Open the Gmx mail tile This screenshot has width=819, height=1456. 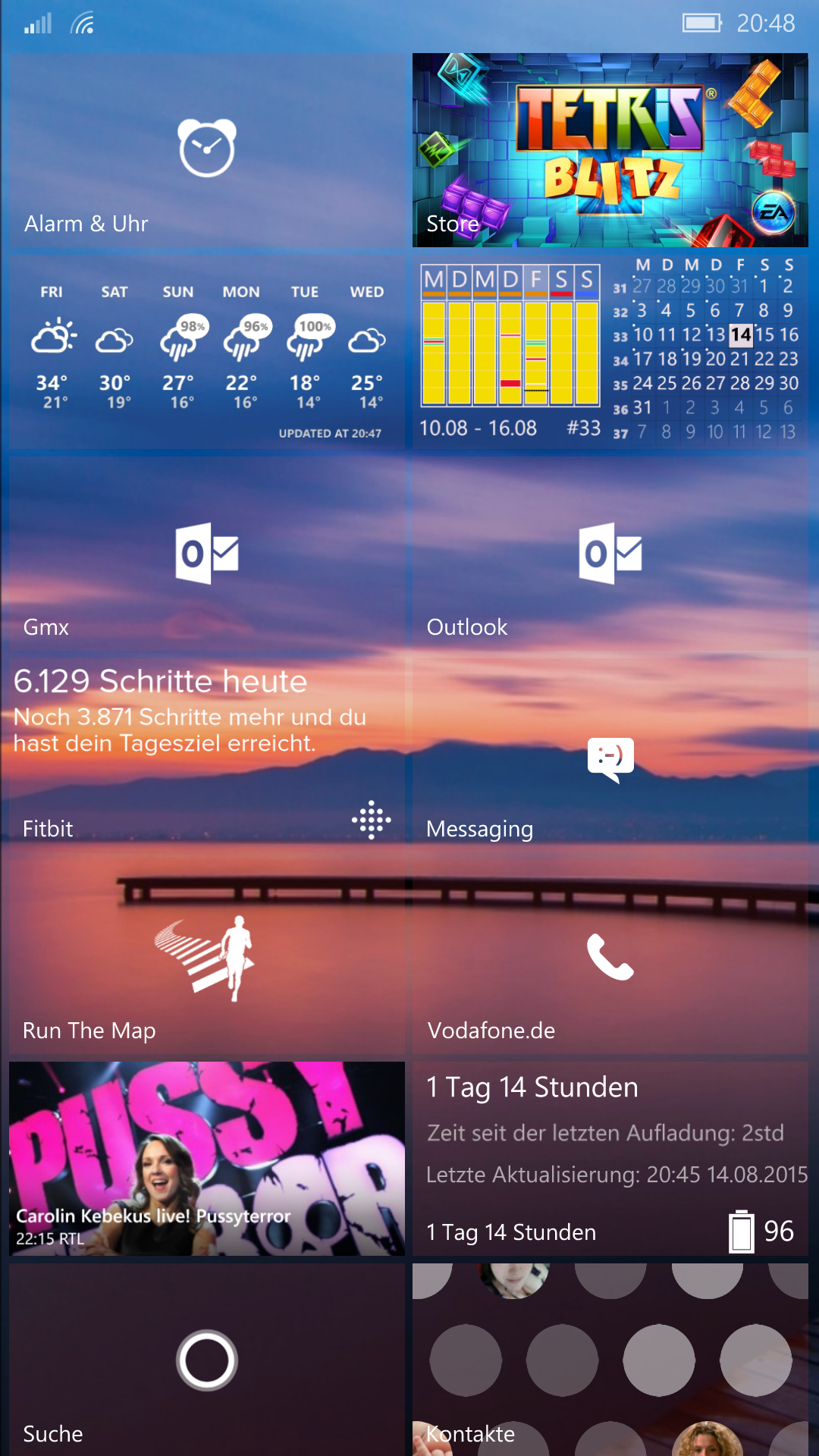(207, 554)
